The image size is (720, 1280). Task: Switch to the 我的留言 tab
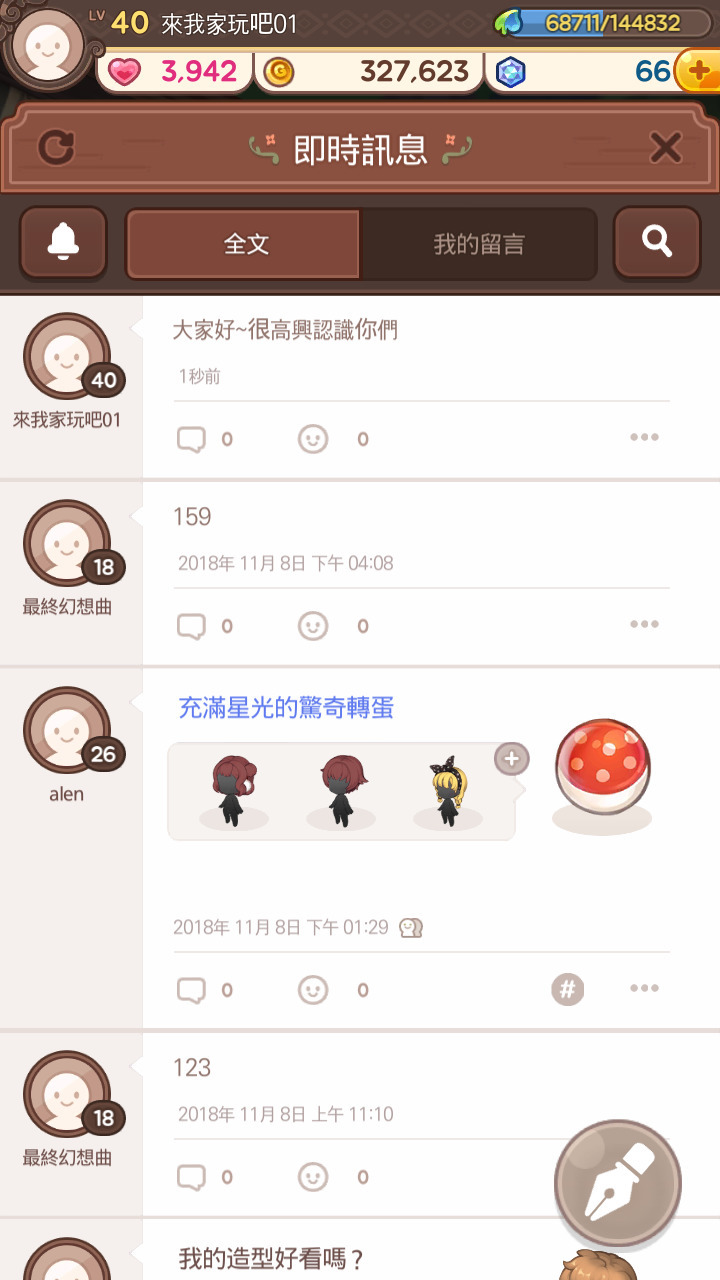tap(478, 244)
